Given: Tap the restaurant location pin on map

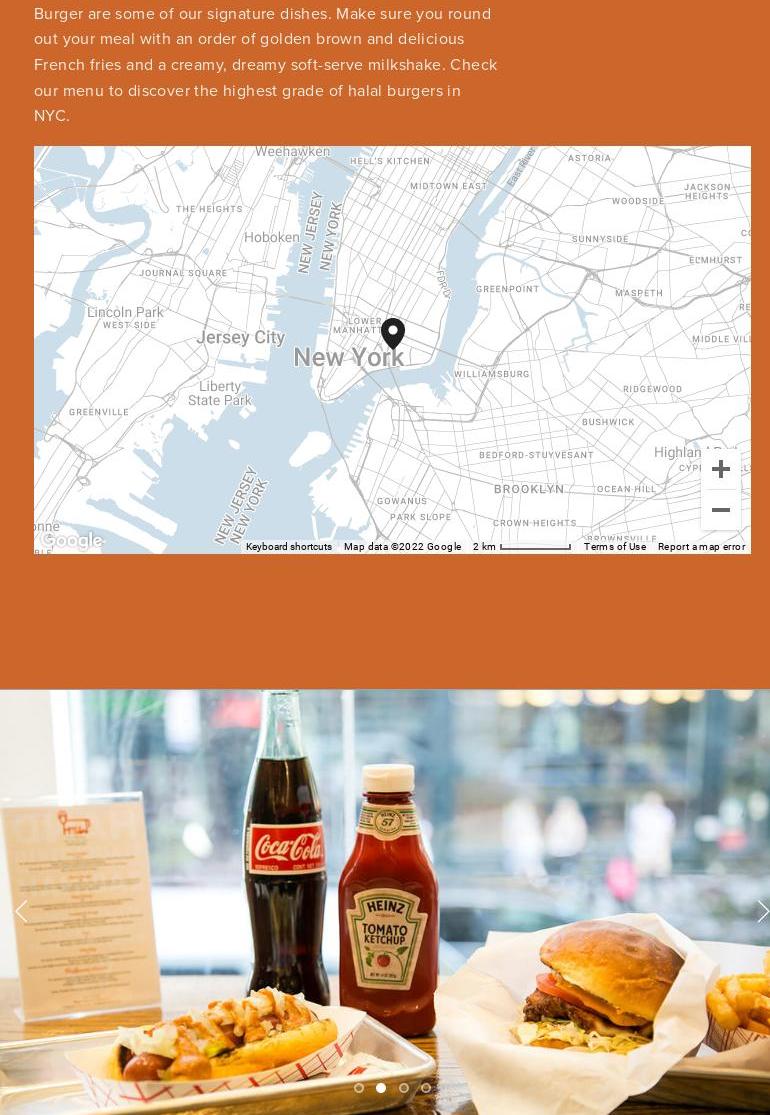Looking at the screenshot, I should tap(393, 333).
